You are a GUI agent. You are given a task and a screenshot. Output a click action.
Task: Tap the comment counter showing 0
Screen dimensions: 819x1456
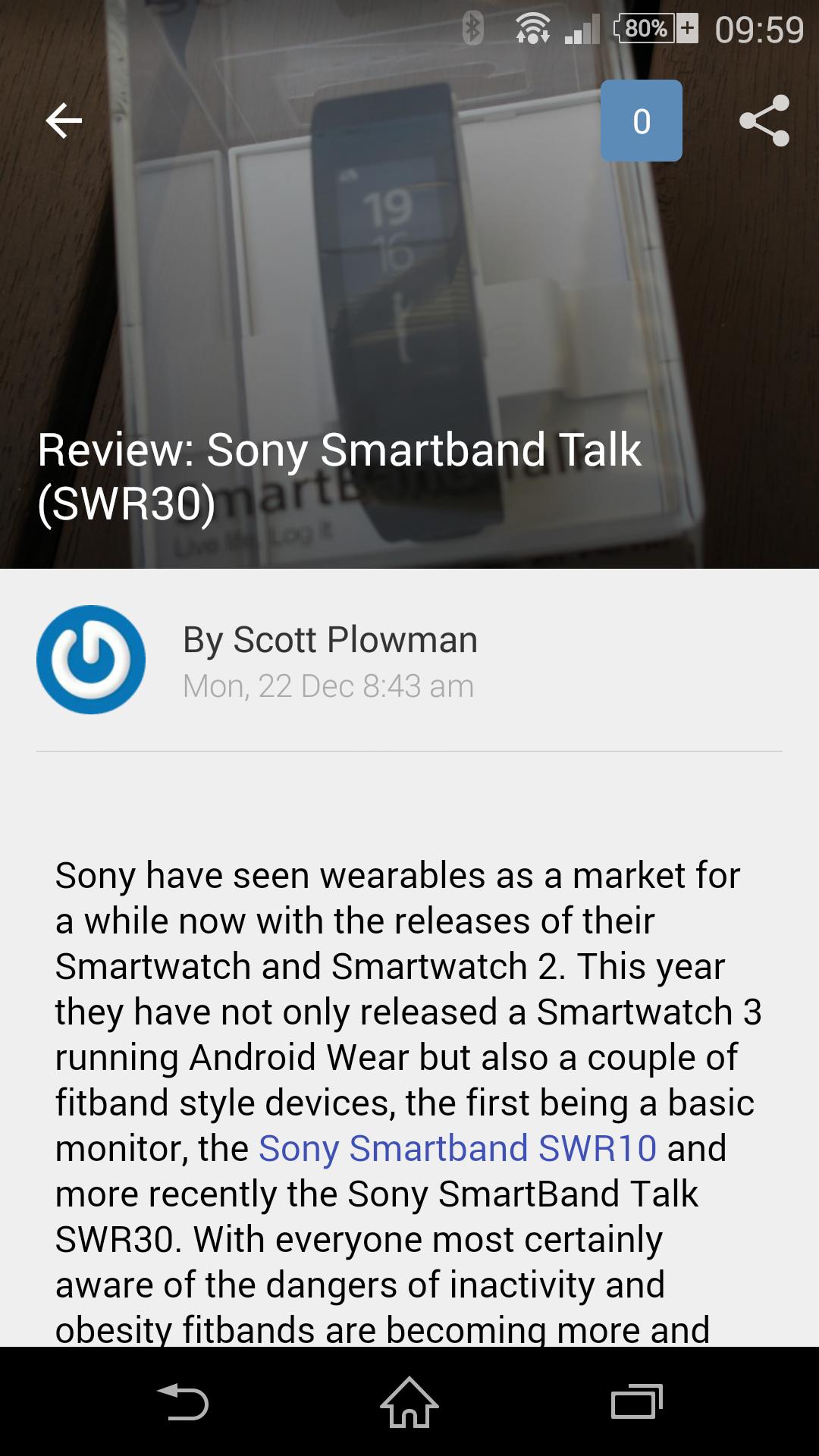click(x=642, y=121)
